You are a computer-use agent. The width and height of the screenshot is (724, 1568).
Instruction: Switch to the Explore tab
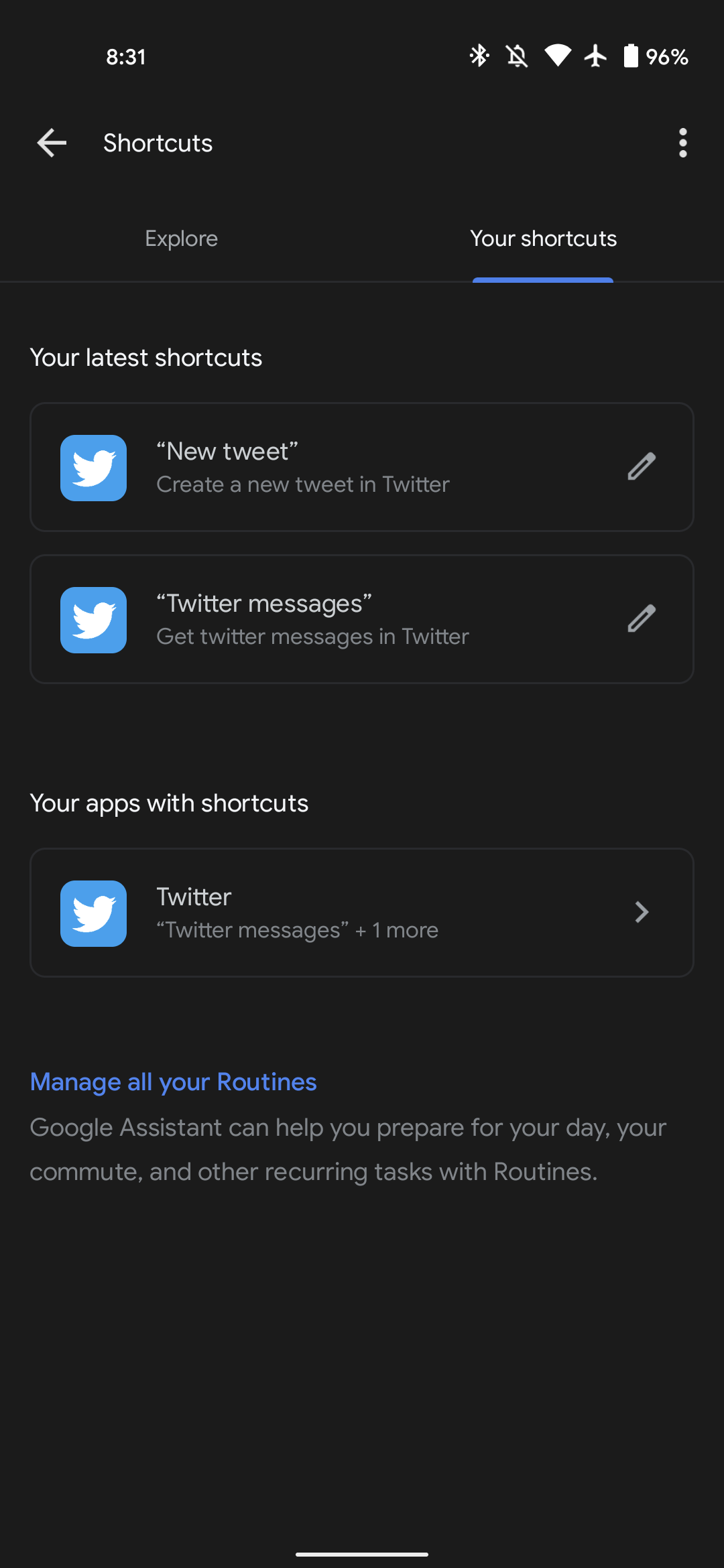pos(181,239)
